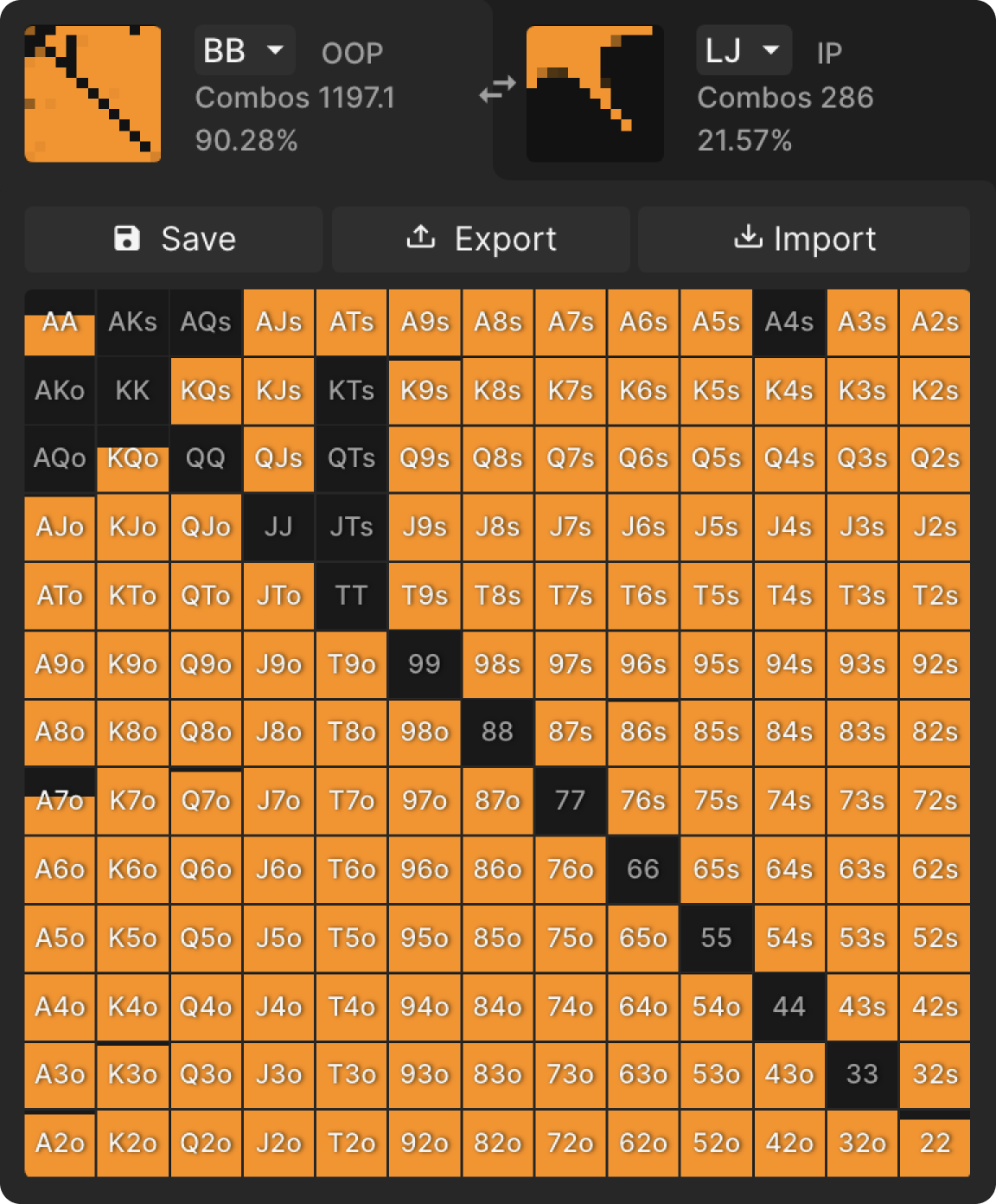Viewport: 996px width, 1204px height.
Task: Toggle the K2o hand cell
Action: [x=132, y=1143]
